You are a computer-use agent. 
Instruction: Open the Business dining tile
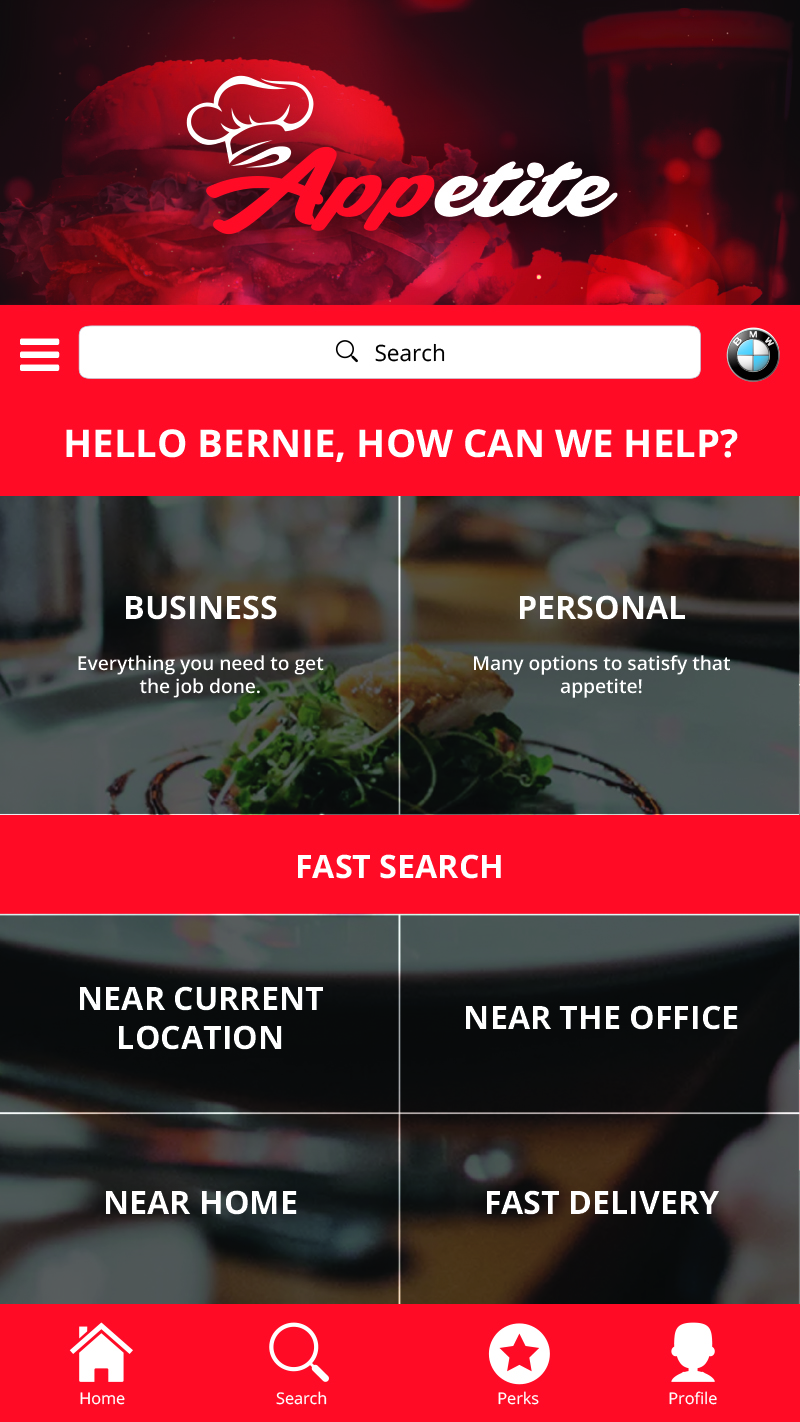click(200, 654)
